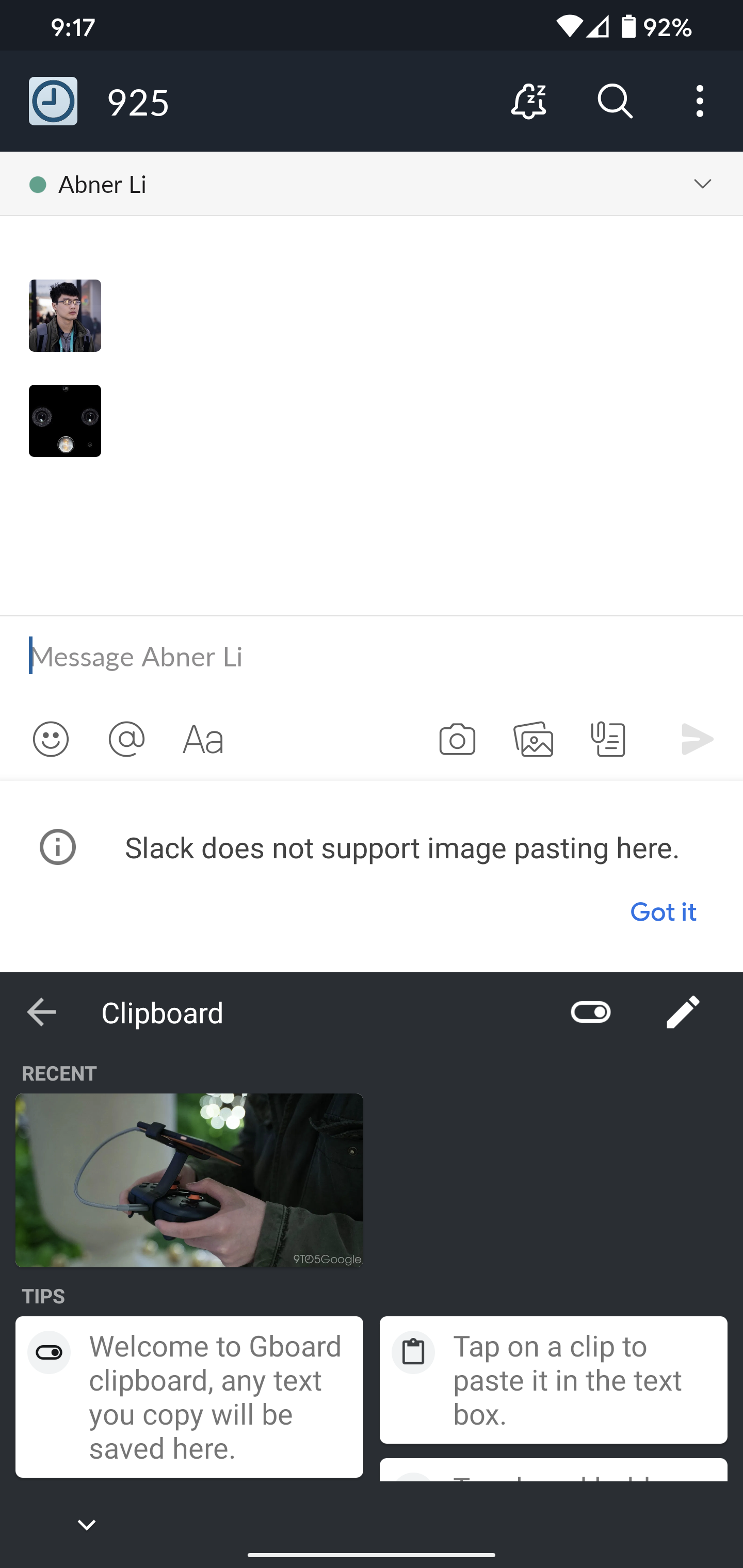Send the message with the send arrow

[697, 739]
